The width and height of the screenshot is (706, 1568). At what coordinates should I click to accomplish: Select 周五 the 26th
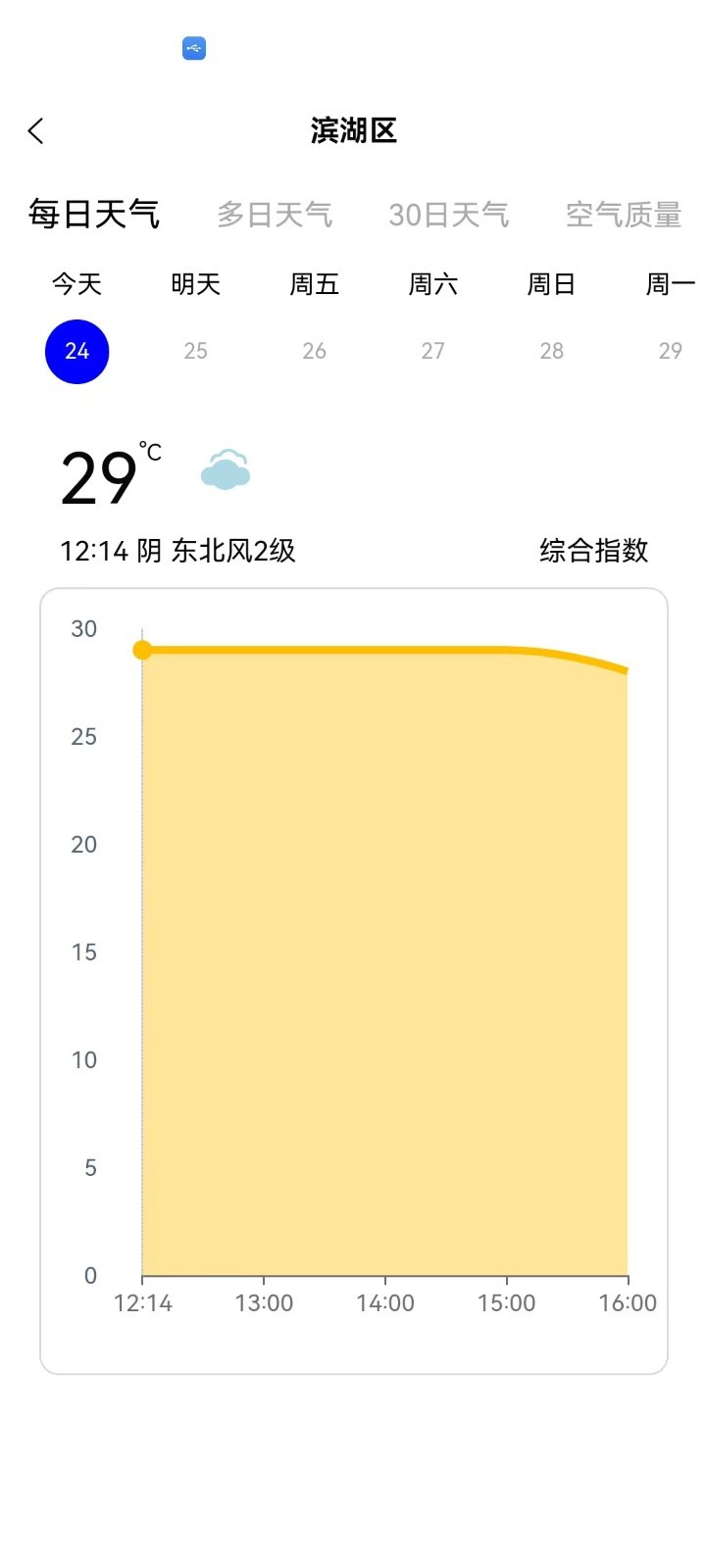(x=315, y=318)
